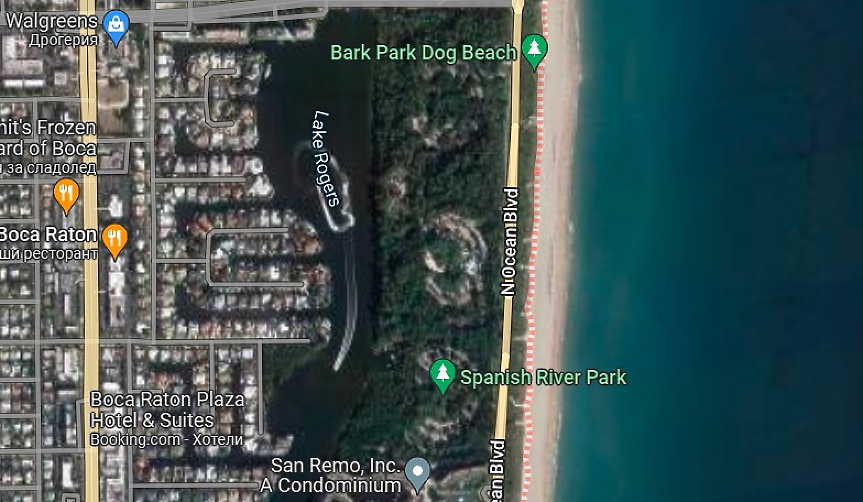This screenshot has width=863, height=502.
Task: Select the Bark Park Dog Beach marker
Action: coord(535,51)
